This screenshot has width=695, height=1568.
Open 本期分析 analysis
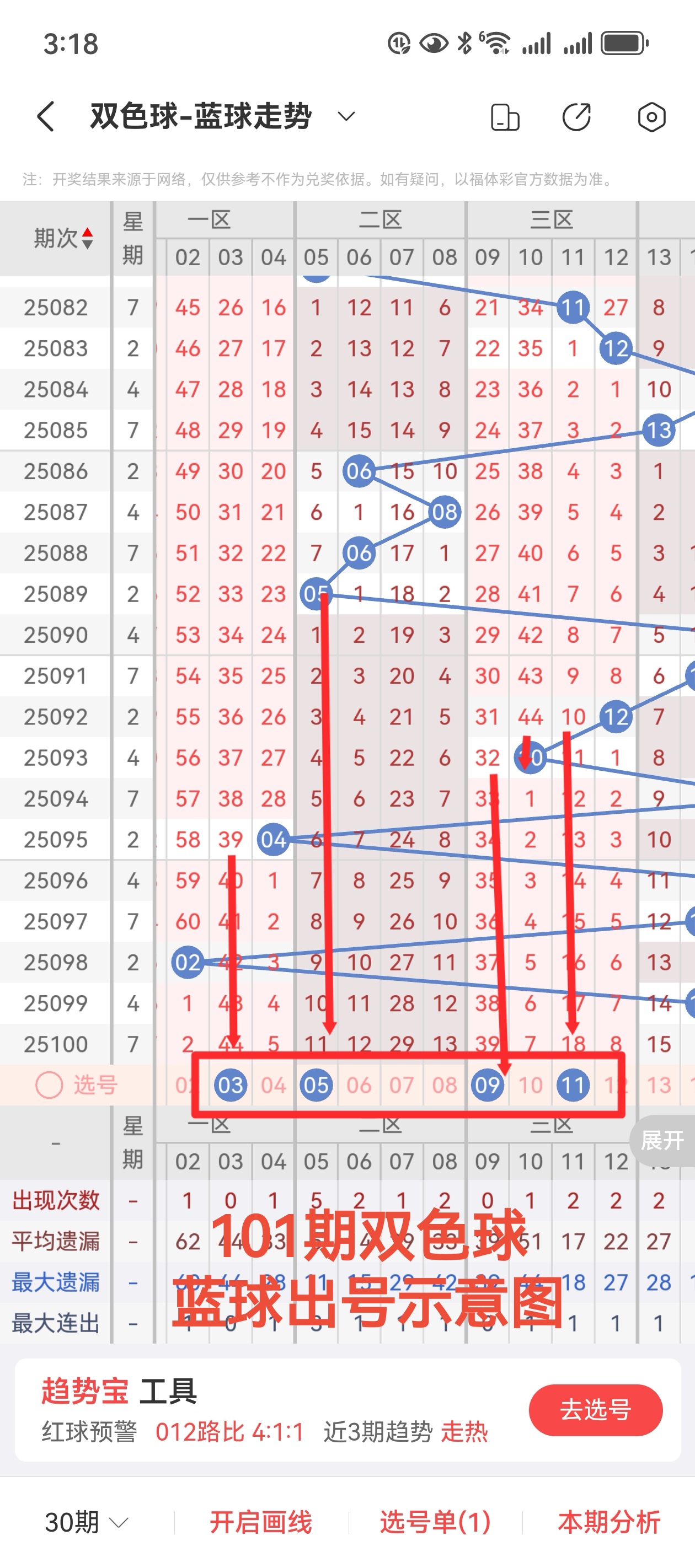(608, 1522)
